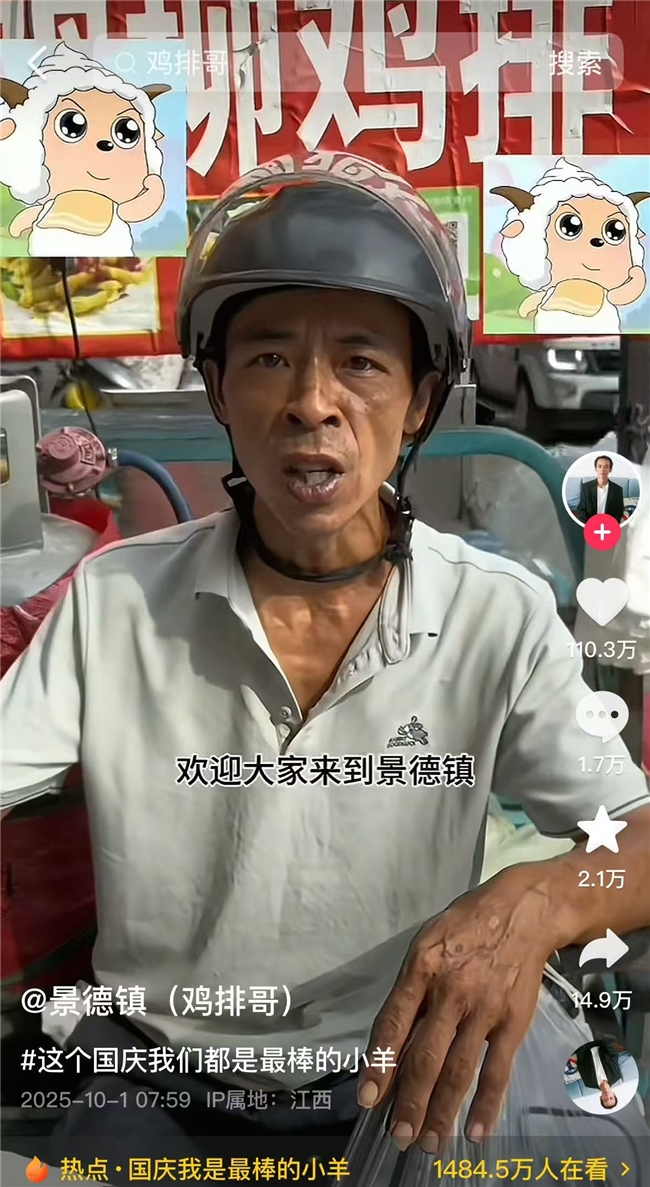Like this video with the heart icon
Image resolution: width=650 pixels, height=1187 pixels.
(x=601, y=603)
